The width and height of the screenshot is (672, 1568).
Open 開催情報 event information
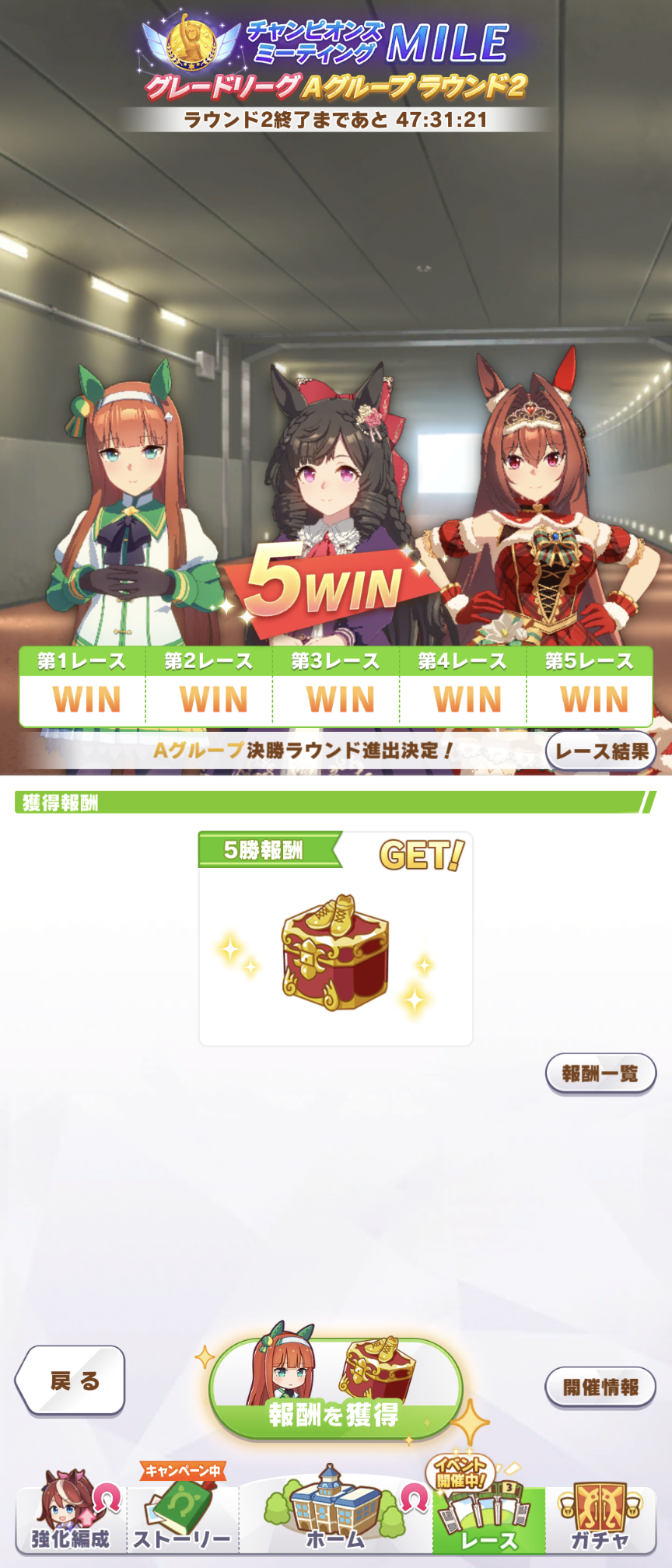(x=600, y=1387)
